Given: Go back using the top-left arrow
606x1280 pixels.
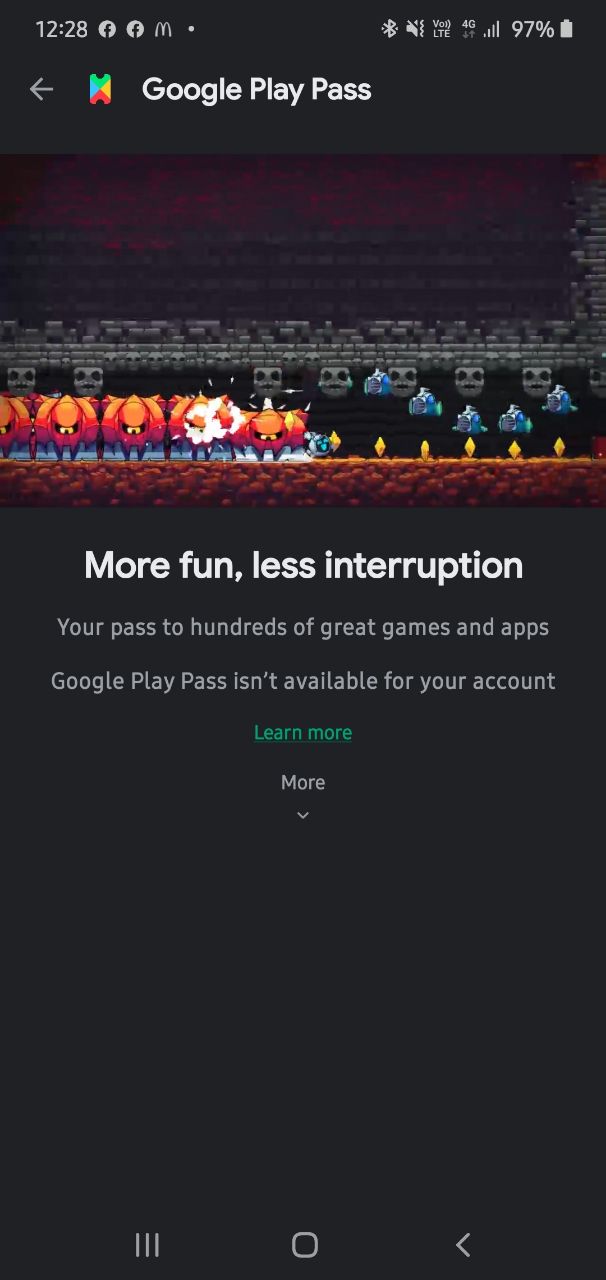Looking at the screenshot, I should (41, 90).
